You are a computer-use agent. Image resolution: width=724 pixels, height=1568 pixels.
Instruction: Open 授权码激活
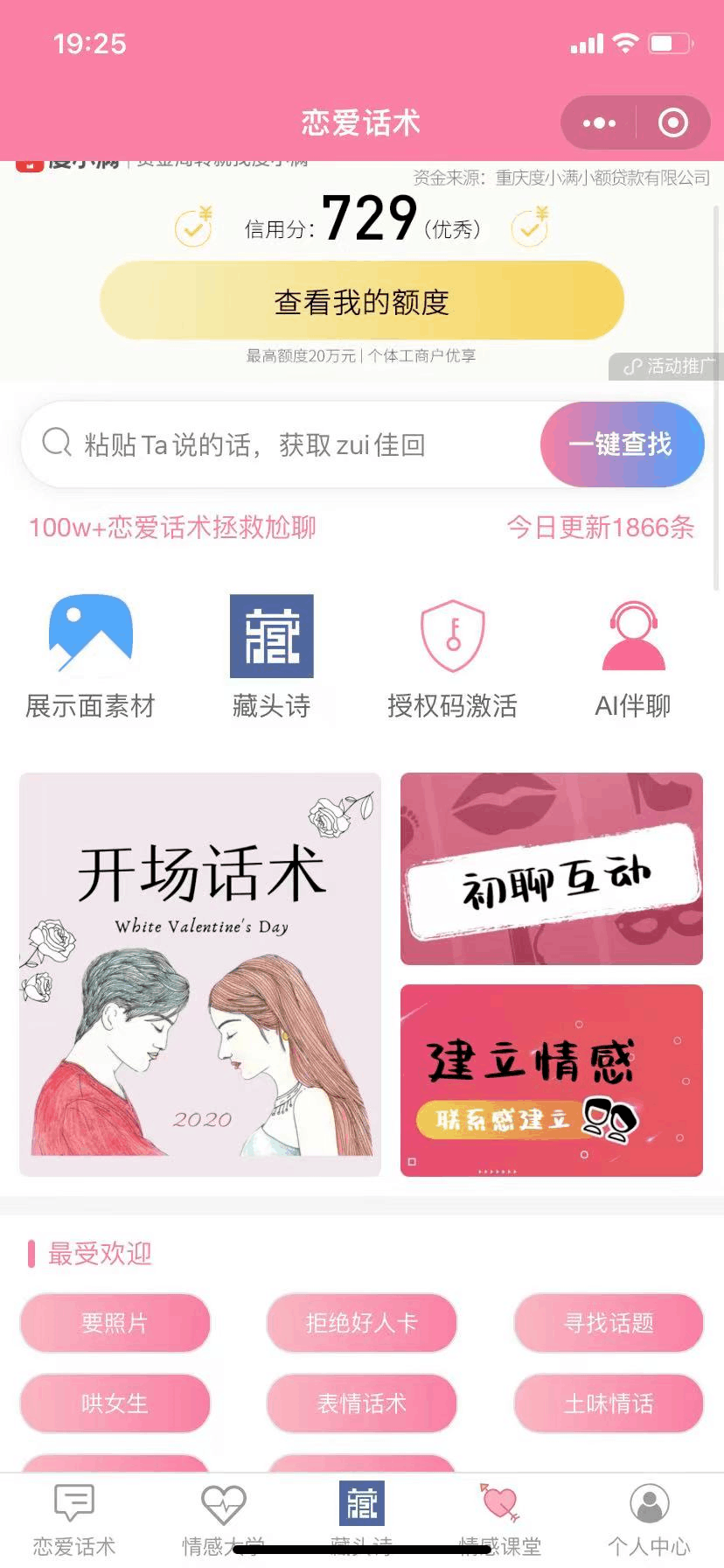click(x=452, y=656)
